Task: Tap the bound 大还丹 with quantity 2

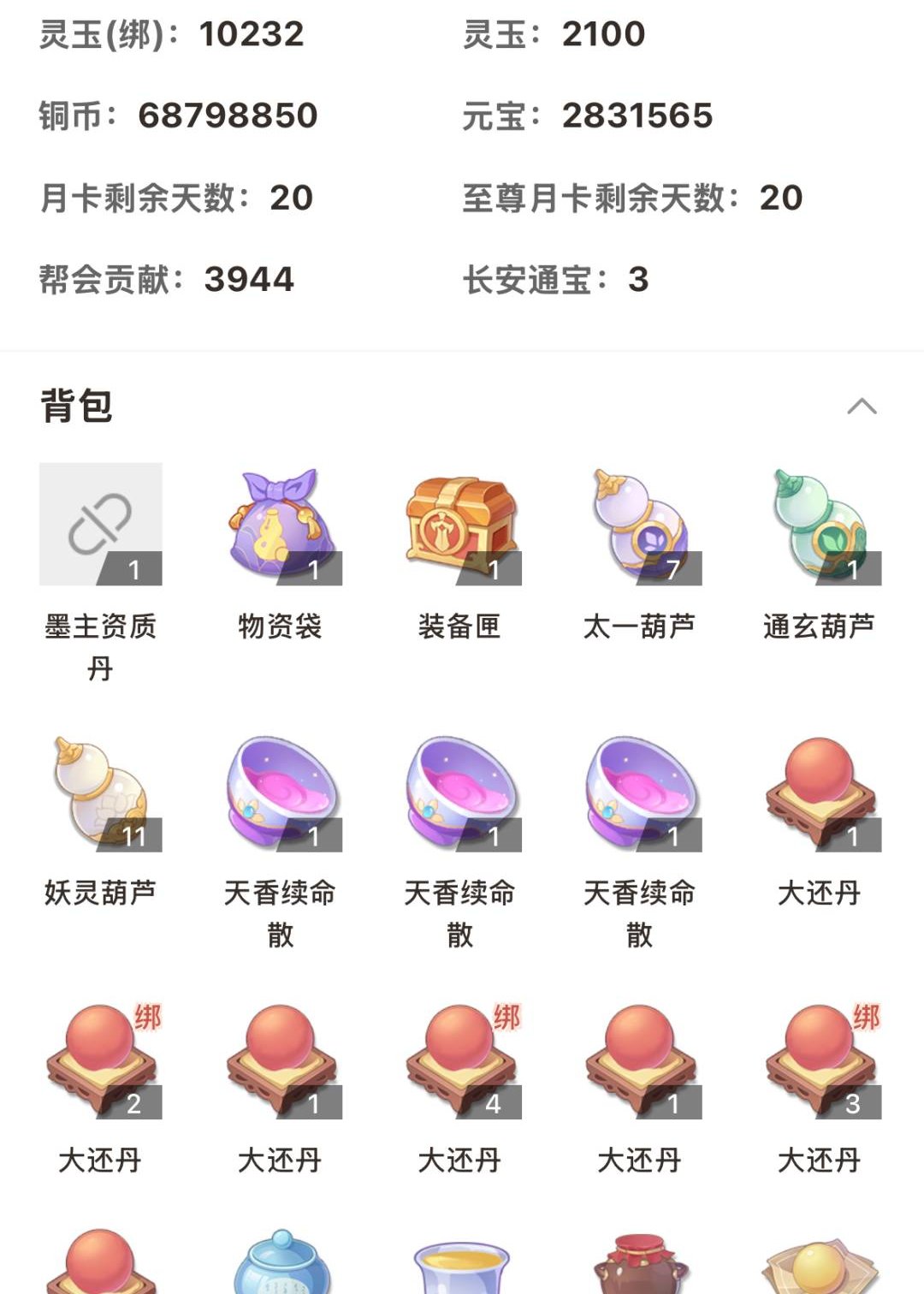Action: [101, 1060]
